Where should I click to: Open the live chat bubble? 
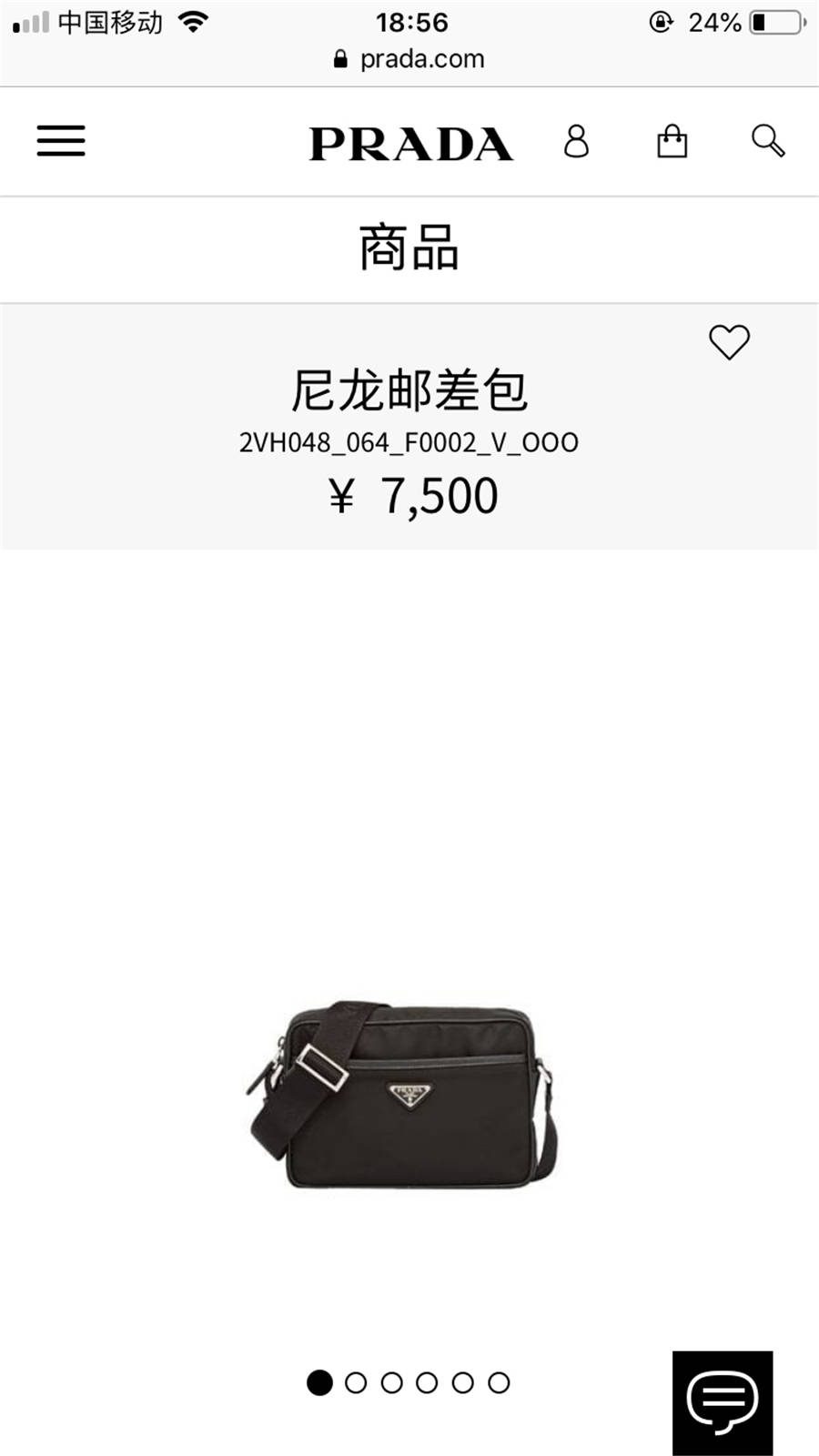pos(723,1402)
